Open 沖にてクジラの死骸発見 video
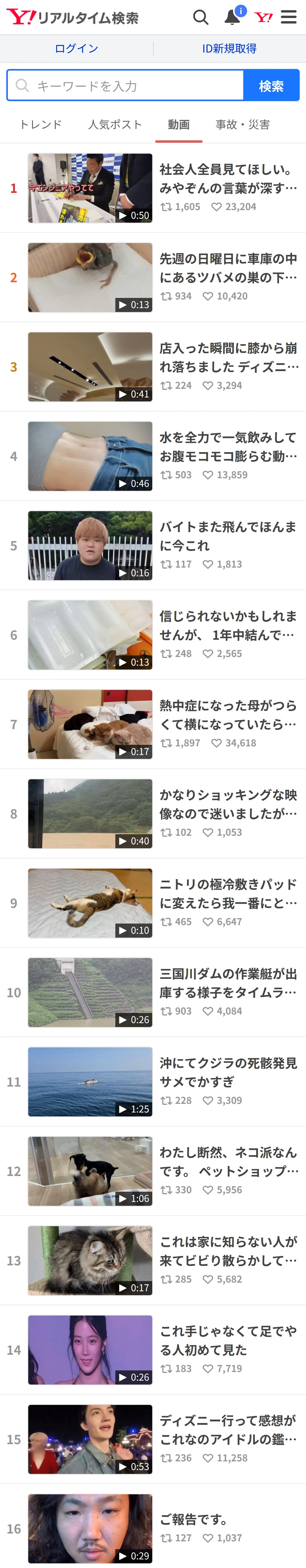The width and height of the screenshot is (306, 1568). [x=153, y=1082]
